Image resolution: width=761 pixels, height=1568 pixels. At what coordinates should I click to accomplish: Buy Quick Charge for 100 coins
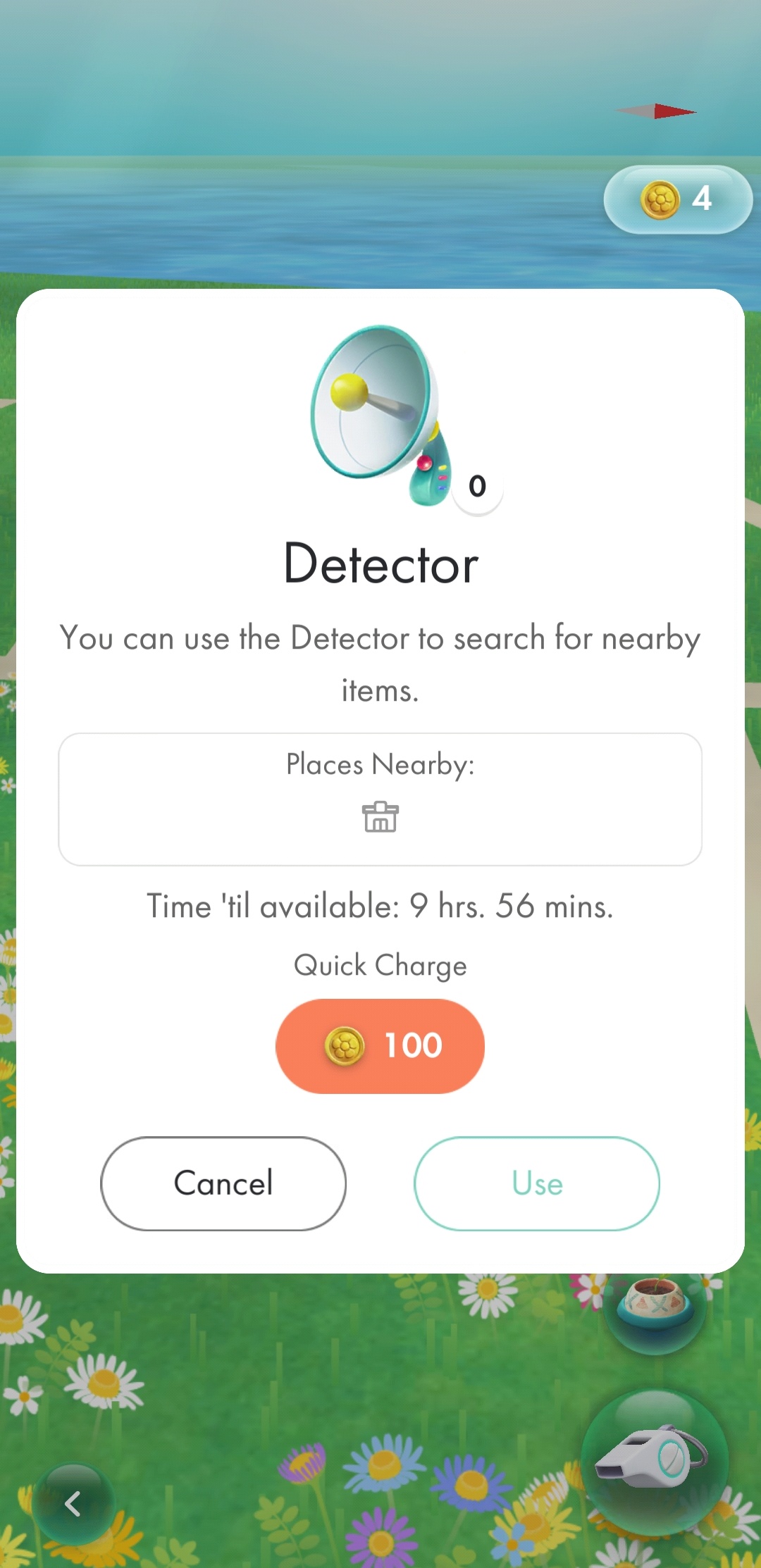pyautogui.click(x=380, y=1046)
